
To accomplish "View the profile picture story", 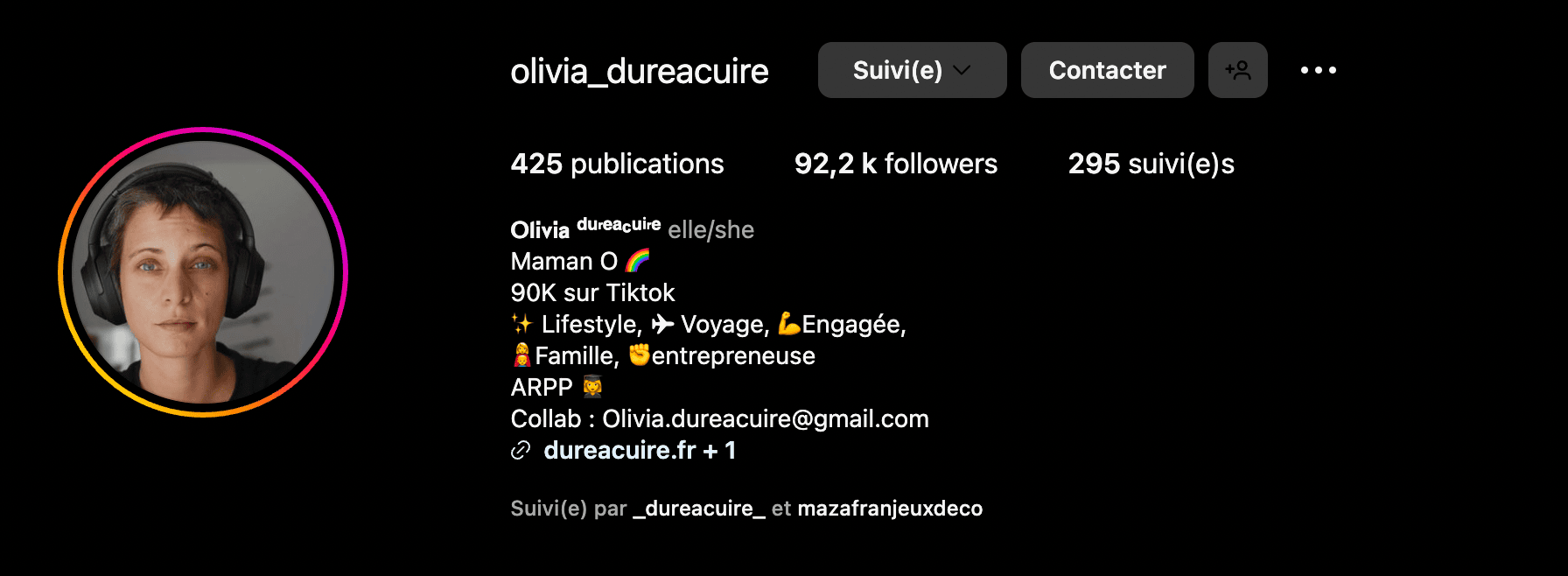I will [203, 272].
